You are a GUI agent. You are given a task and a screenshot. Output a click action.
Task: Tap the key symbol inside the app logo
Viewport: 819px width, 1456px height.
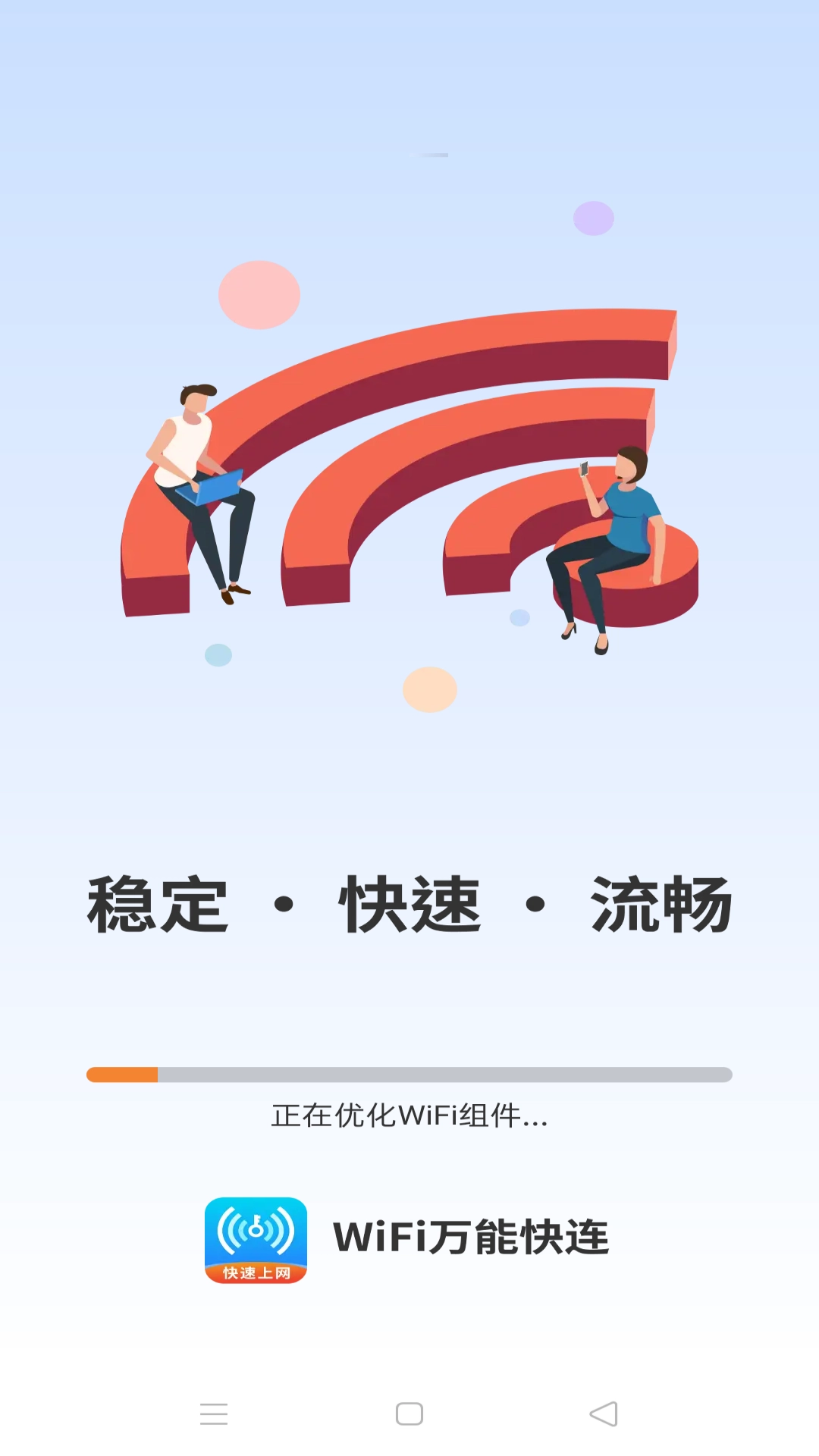click(258, 1227)
